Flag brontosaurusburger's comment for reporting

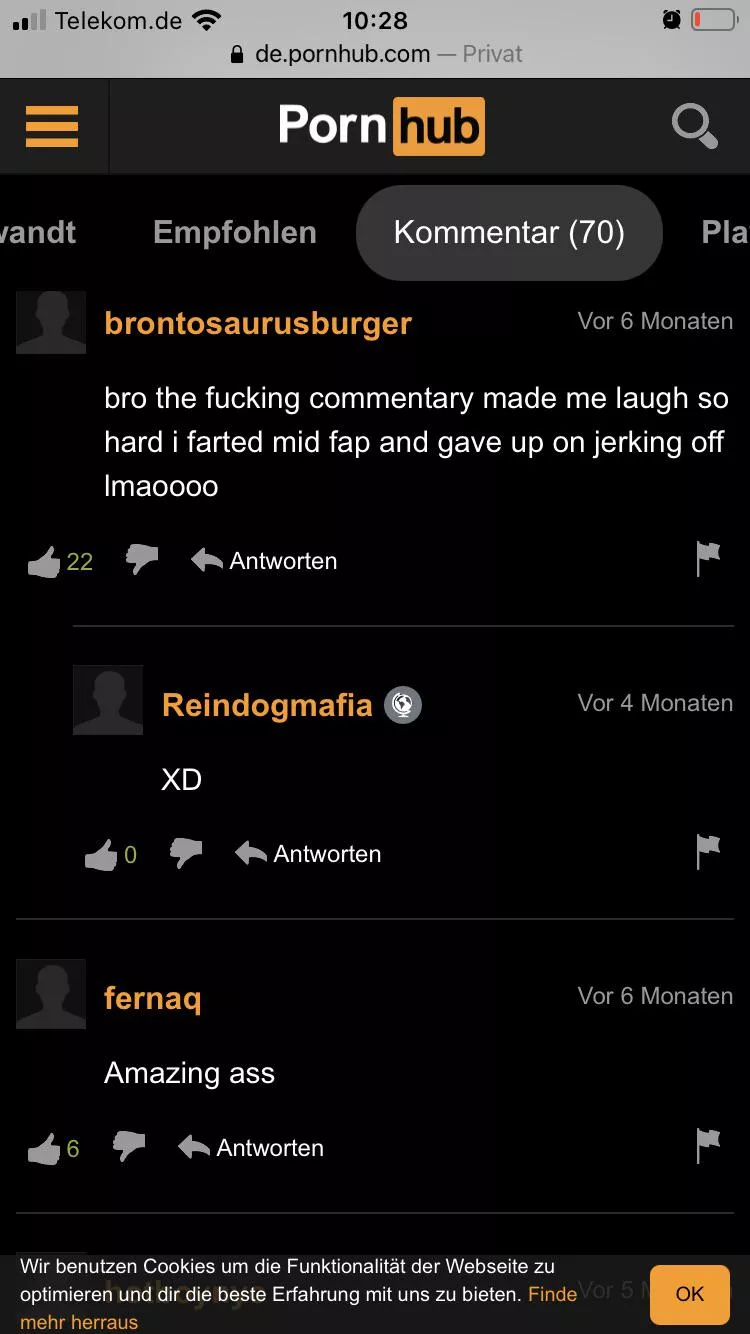tap(708, 557)
